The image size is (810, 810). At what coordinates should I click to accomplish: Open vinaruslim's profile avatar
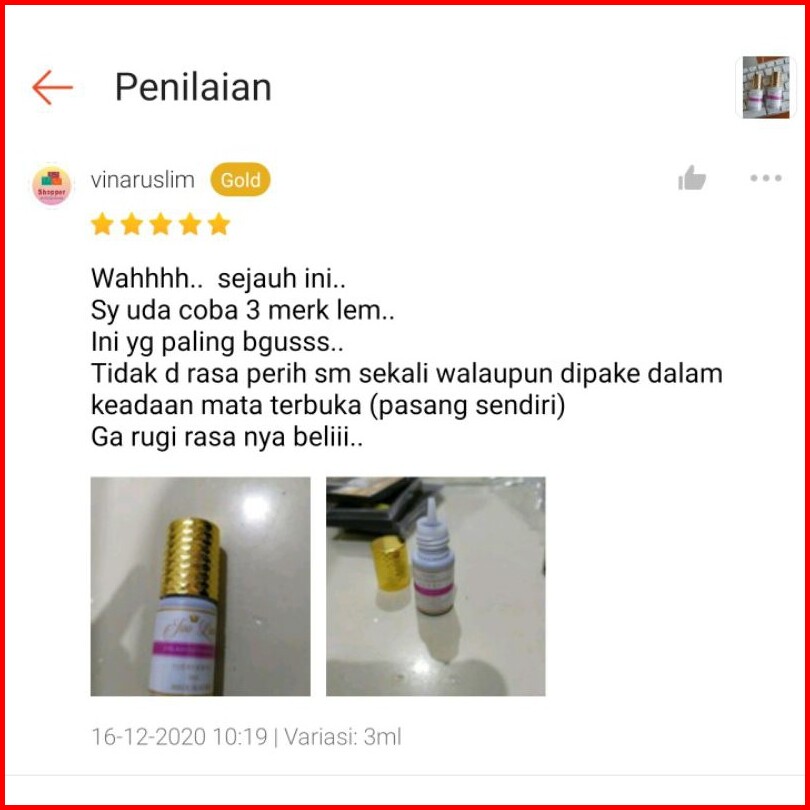click(x=52, y=185)
